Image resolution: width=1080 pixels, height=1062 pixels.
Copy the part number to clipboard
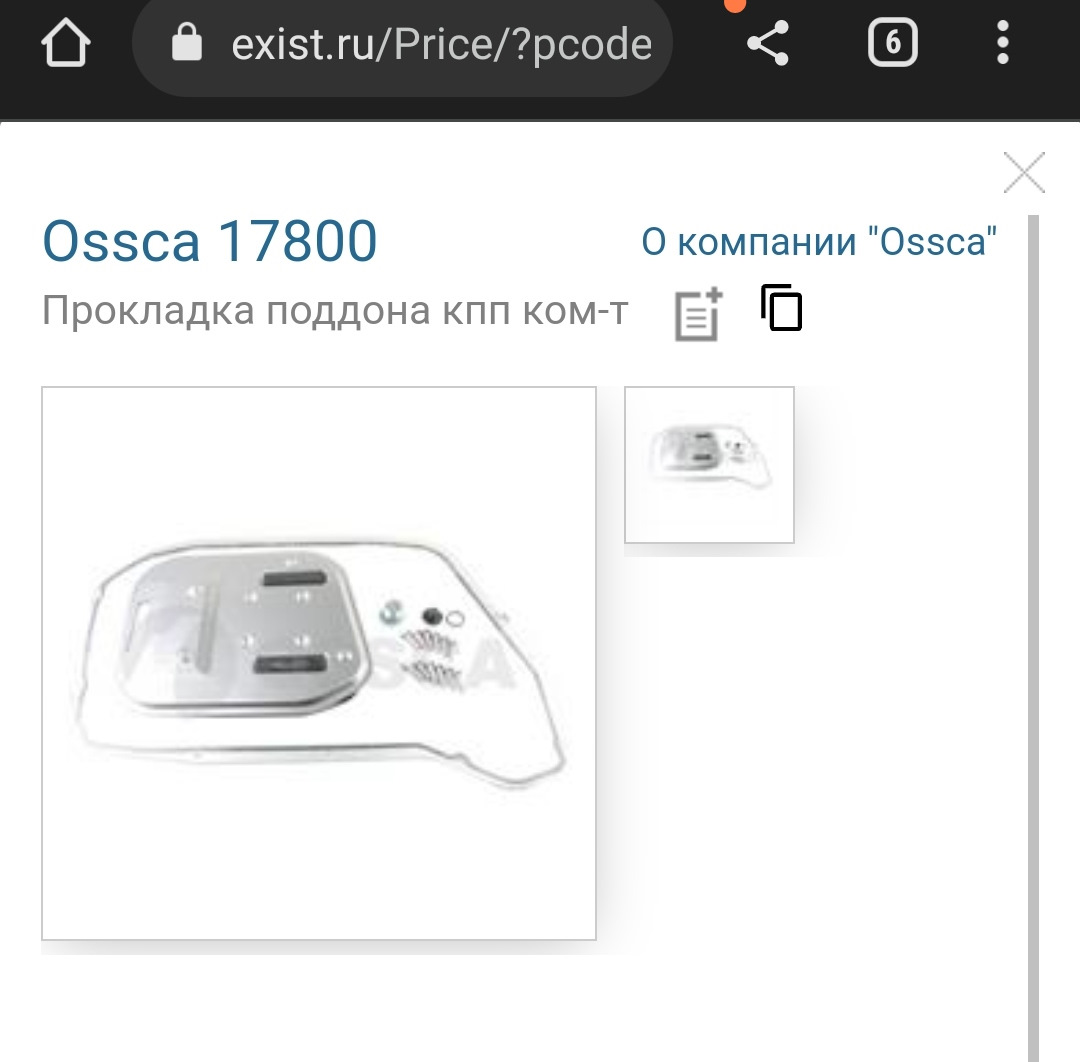click(x=781, y=308)
